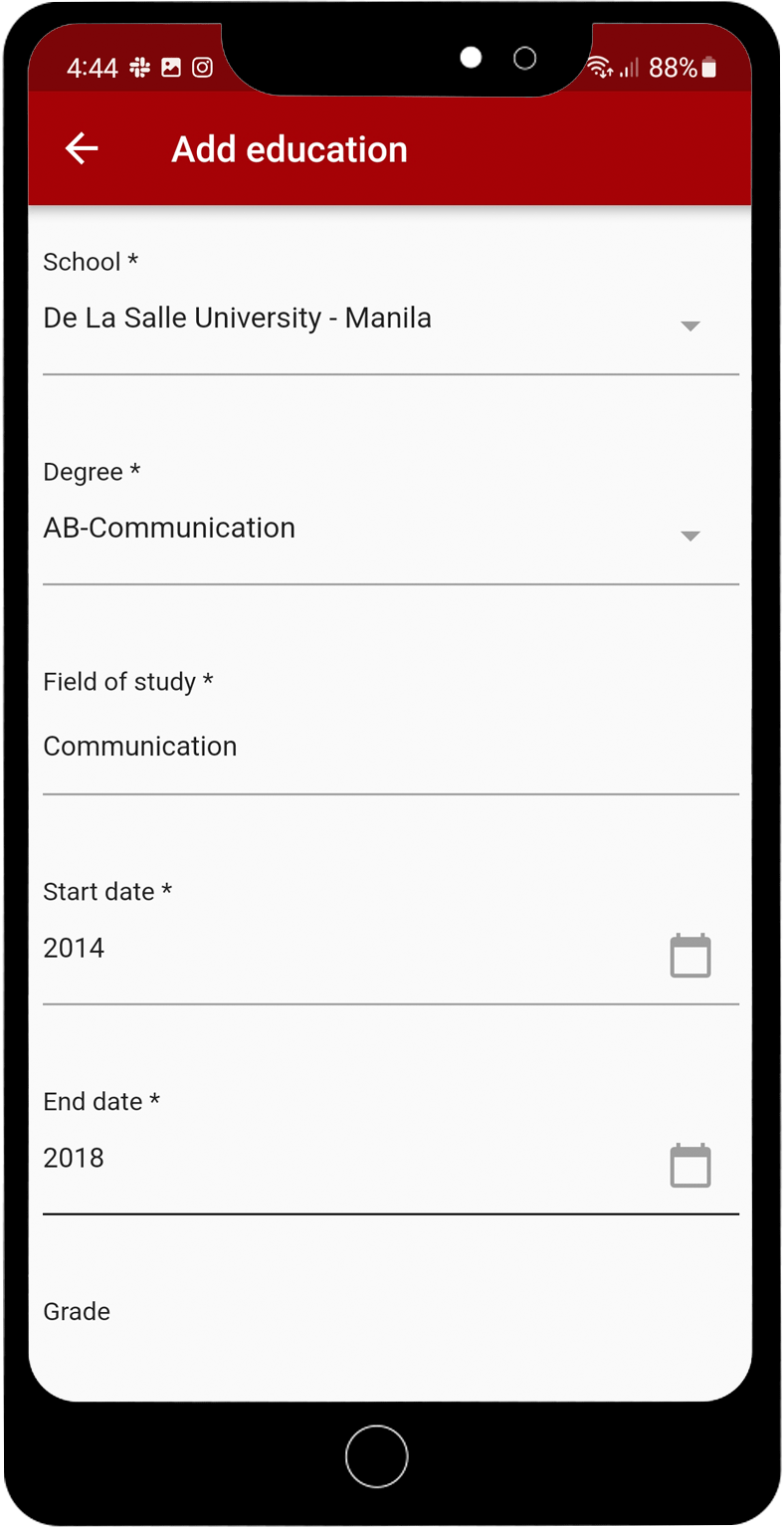Open the Degree dropdown
Screen dimensions: 784x1527
click(689, 536)
